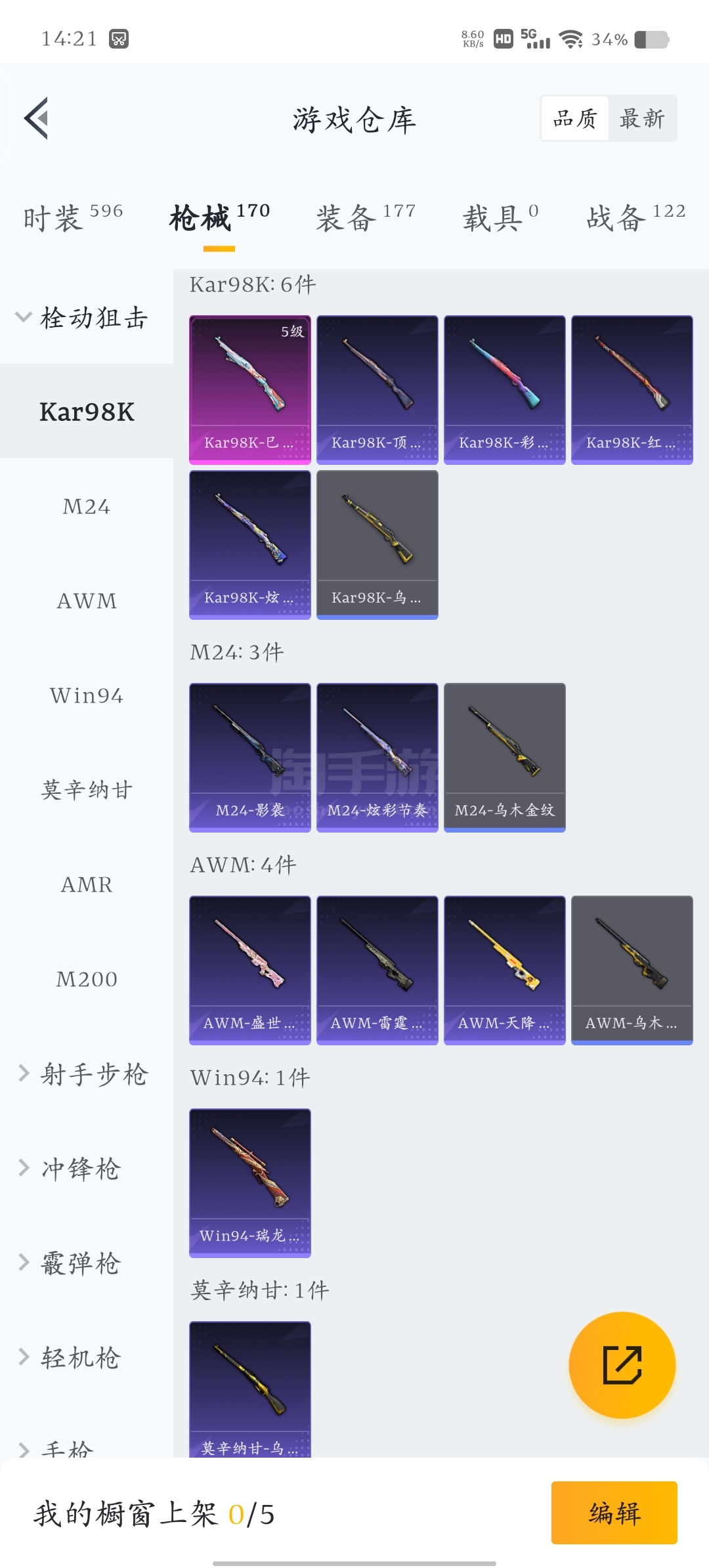The width and height of the screenshot is (709, 1568).
Task: Switch to the 装备 tab
Action: coord(365,218)
